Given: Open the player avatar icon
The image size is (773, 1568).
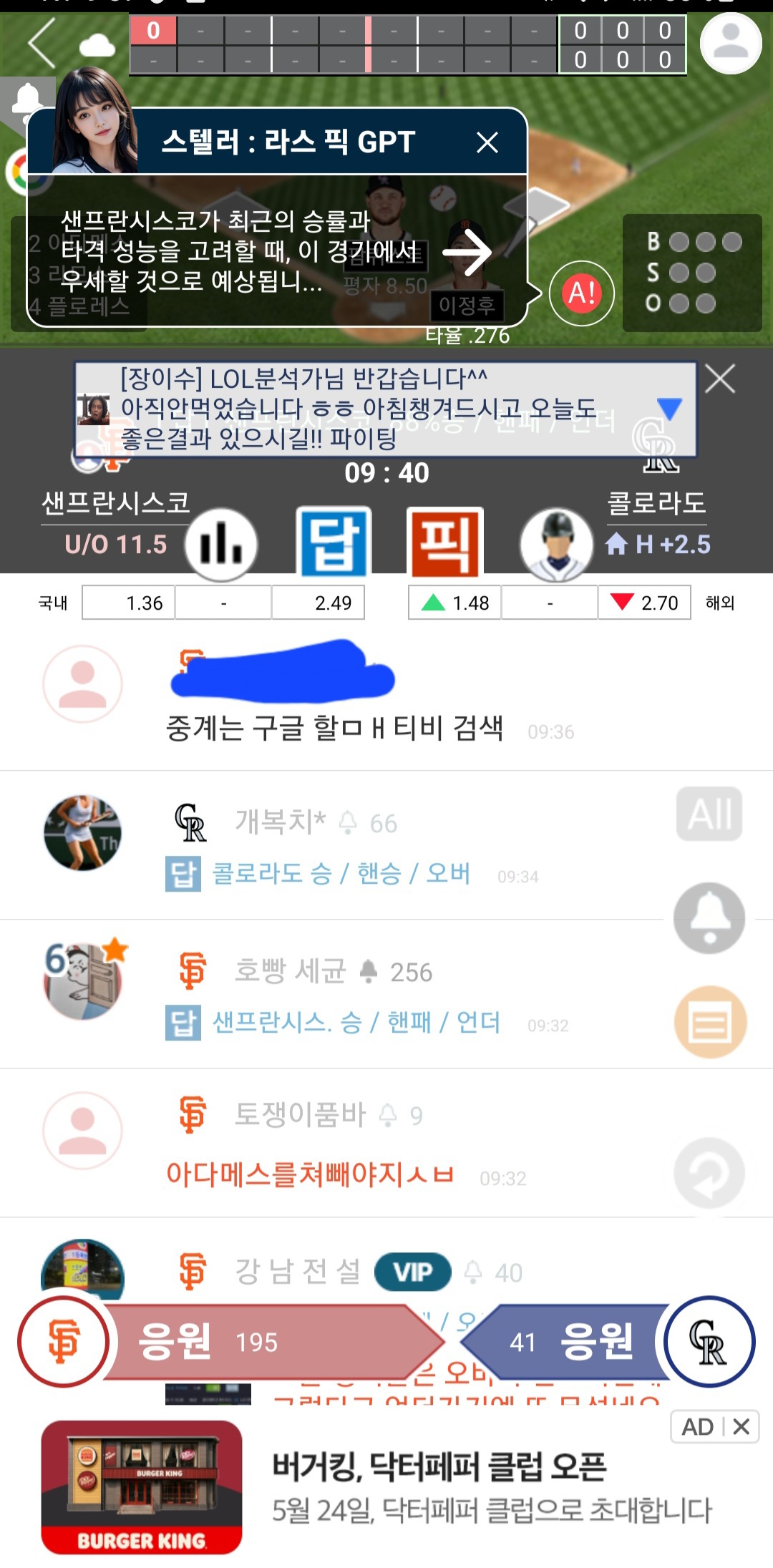Looking at the screenshot, I should 556,545.
